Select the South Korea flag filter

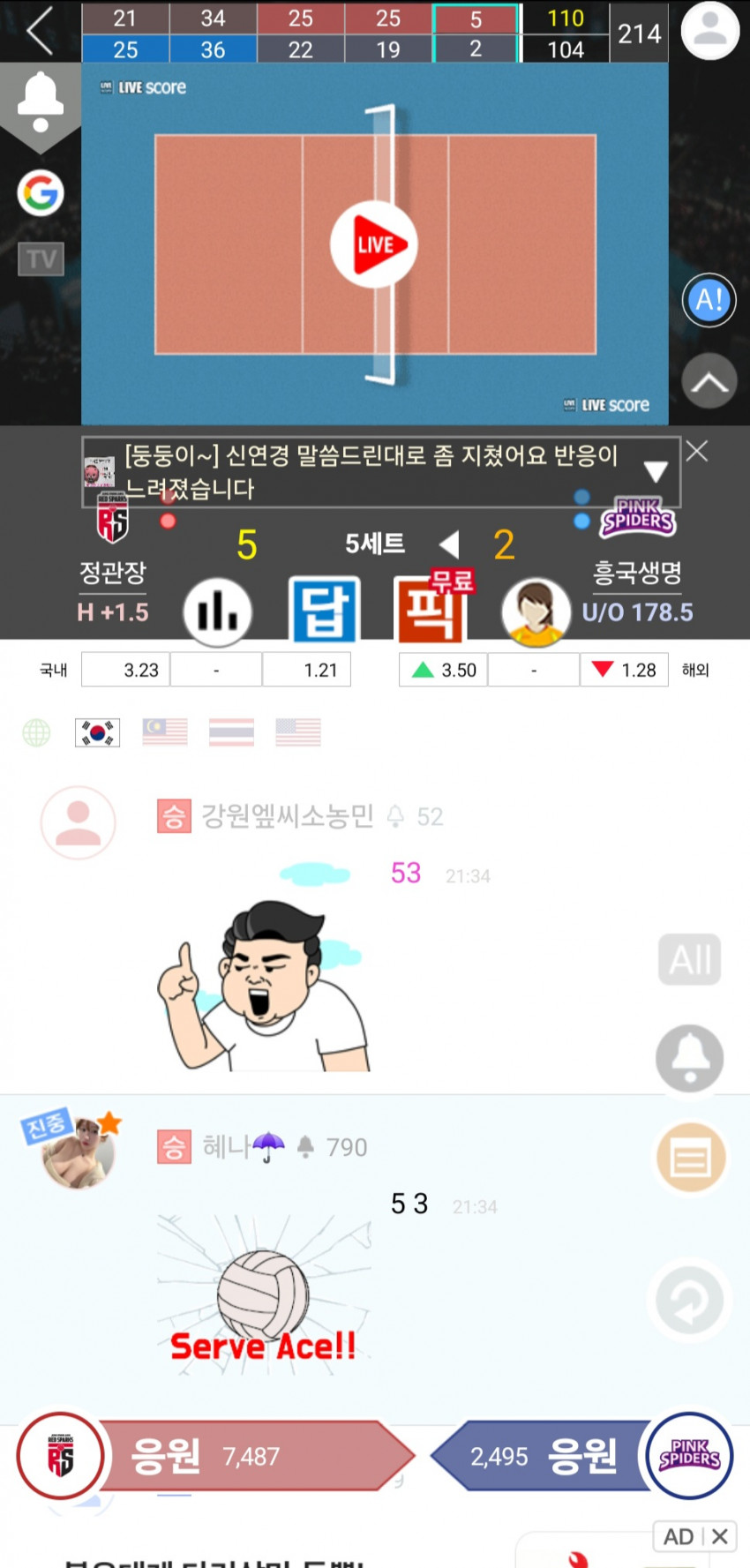pyautogui.click(x=97, y=732)
